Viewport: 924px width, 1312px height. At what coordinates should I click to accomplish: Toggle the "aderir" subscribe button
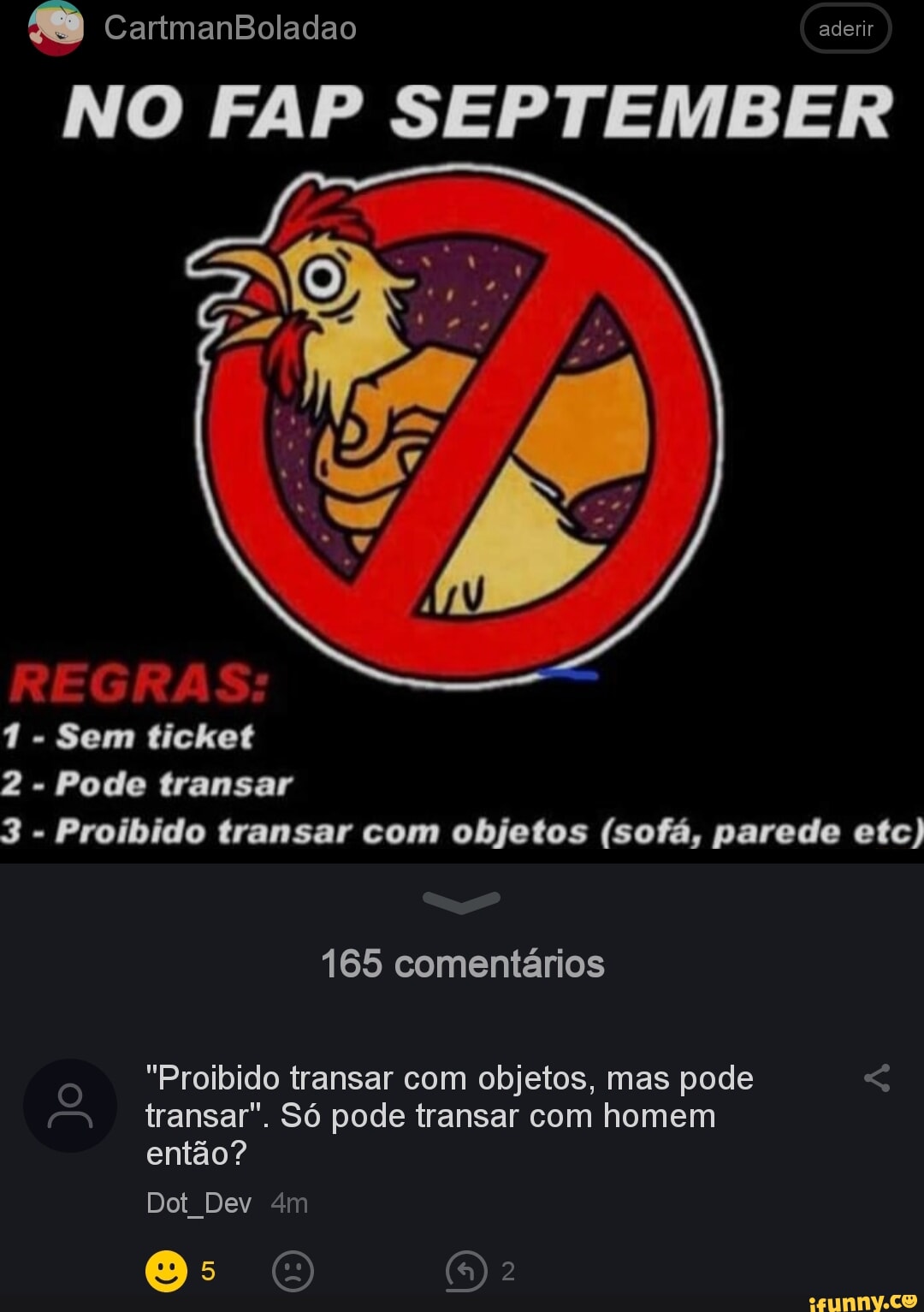tap(846, 29)
